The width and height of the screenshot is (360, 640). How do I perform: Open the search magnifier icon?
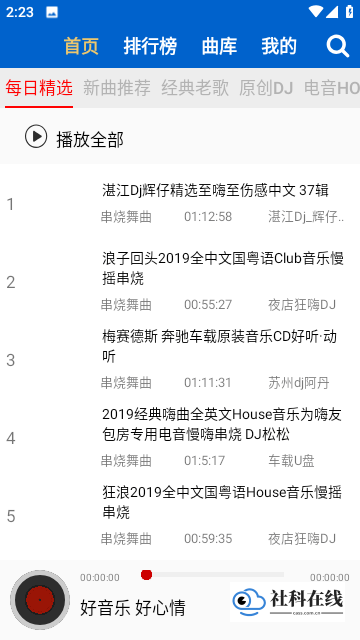(338, 46)
